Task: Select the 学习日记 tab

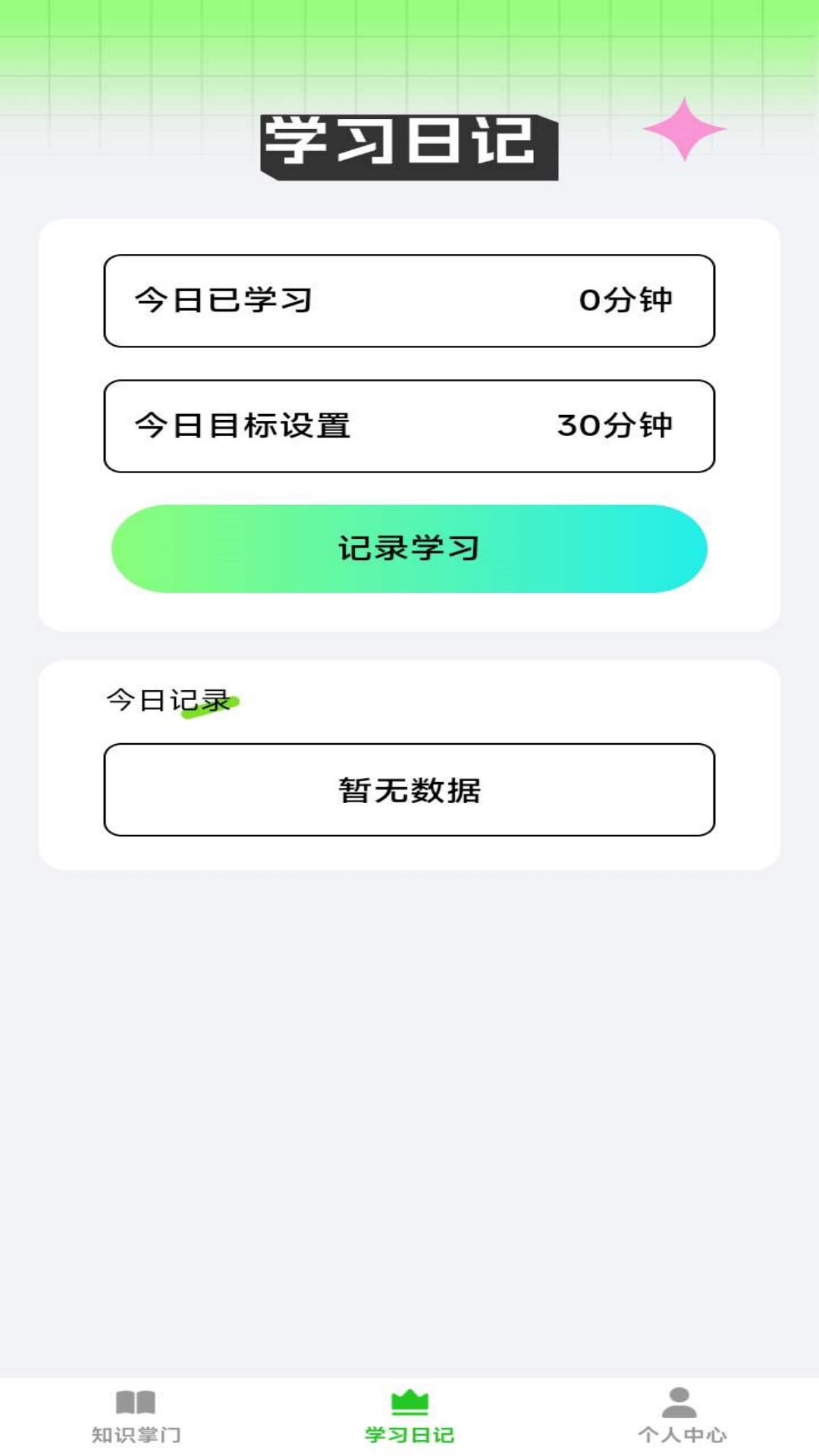Action: pyautogui.click(x=409, y=1416)
